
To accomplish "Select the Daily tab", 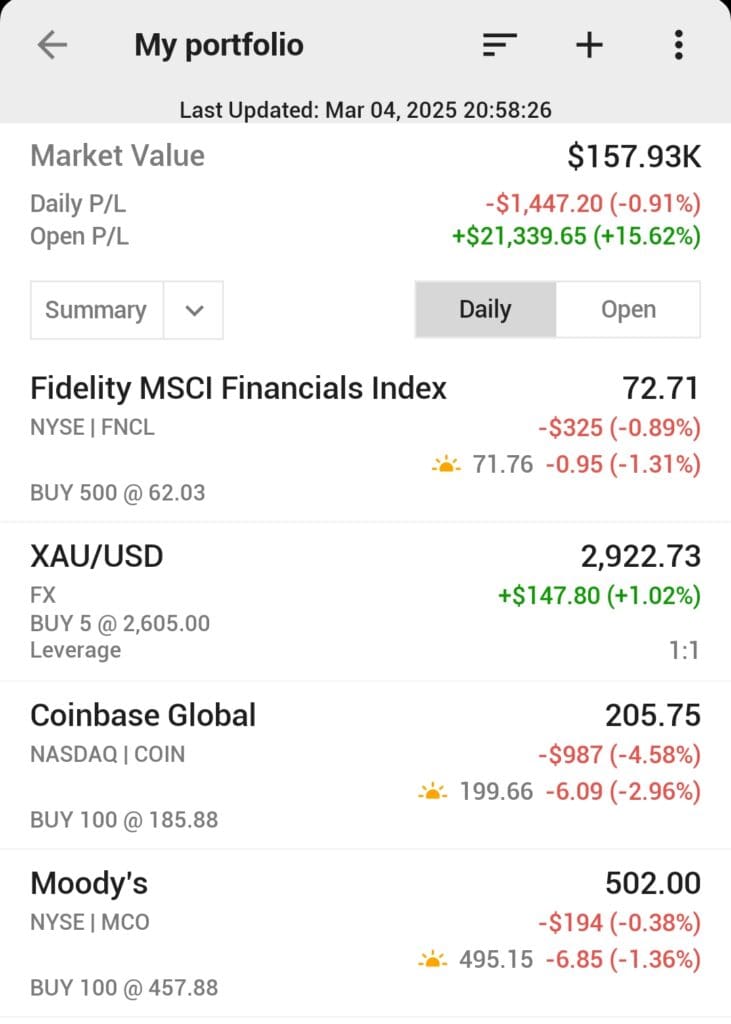I will (484, 309).
